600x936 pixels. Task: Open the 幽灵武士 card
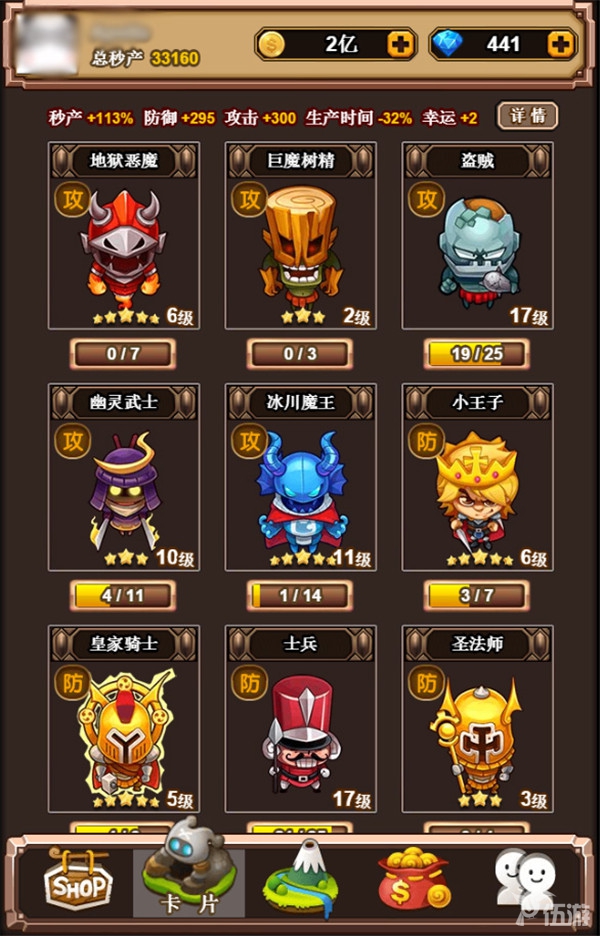(x=124, y=478)
